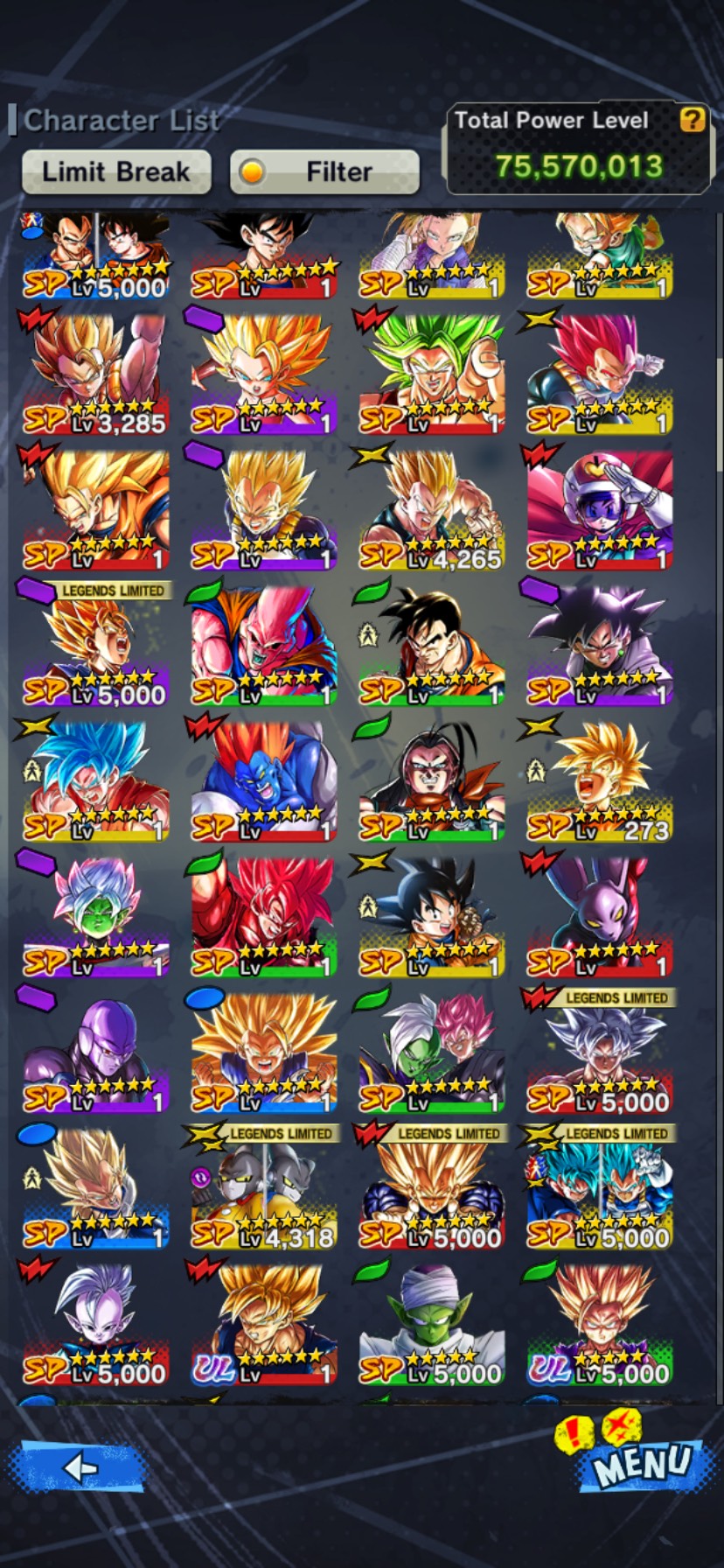Select the character at level 4,318
Viewport: 724px width, 1568px height.
(x=262, y=1186)
